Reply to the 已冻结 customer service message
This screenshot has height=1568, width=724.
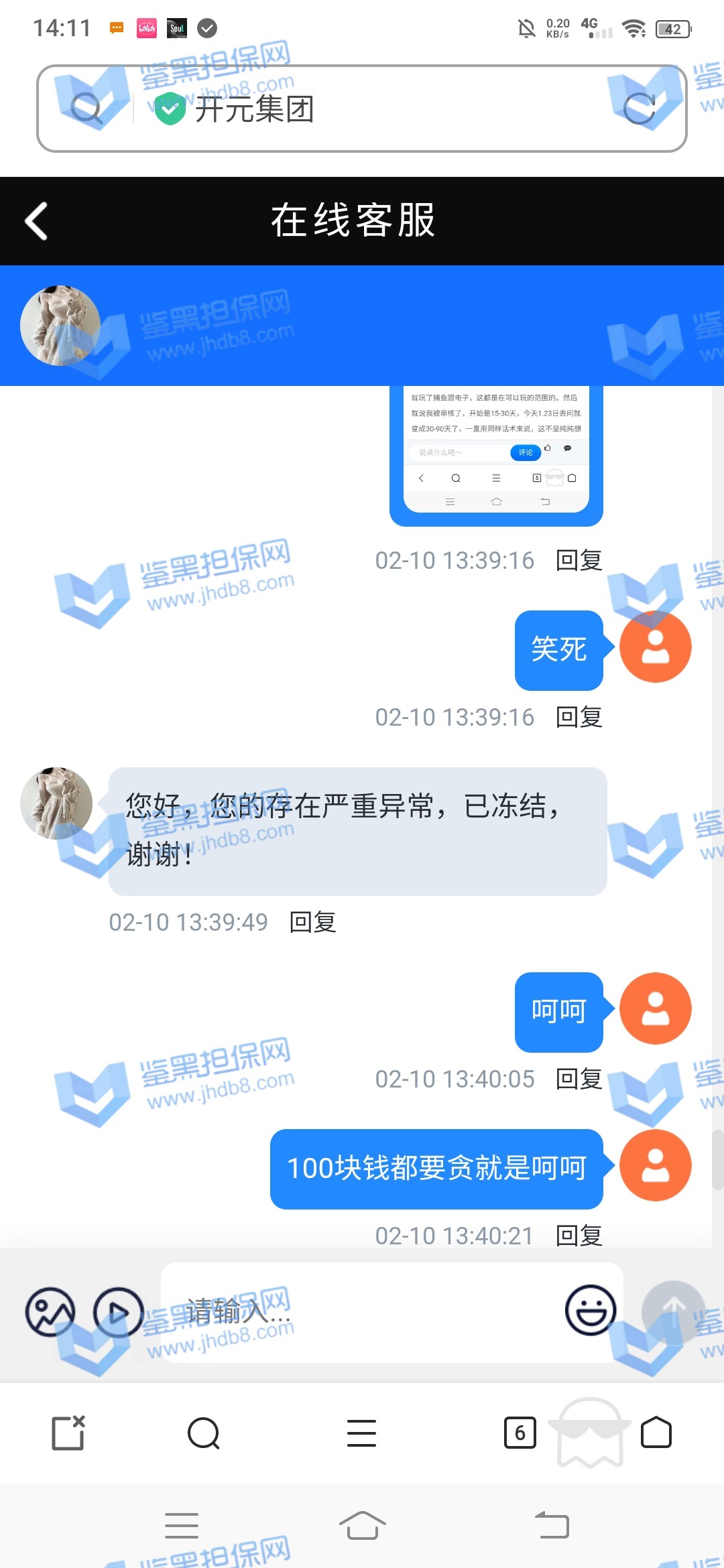coord(312,923)
